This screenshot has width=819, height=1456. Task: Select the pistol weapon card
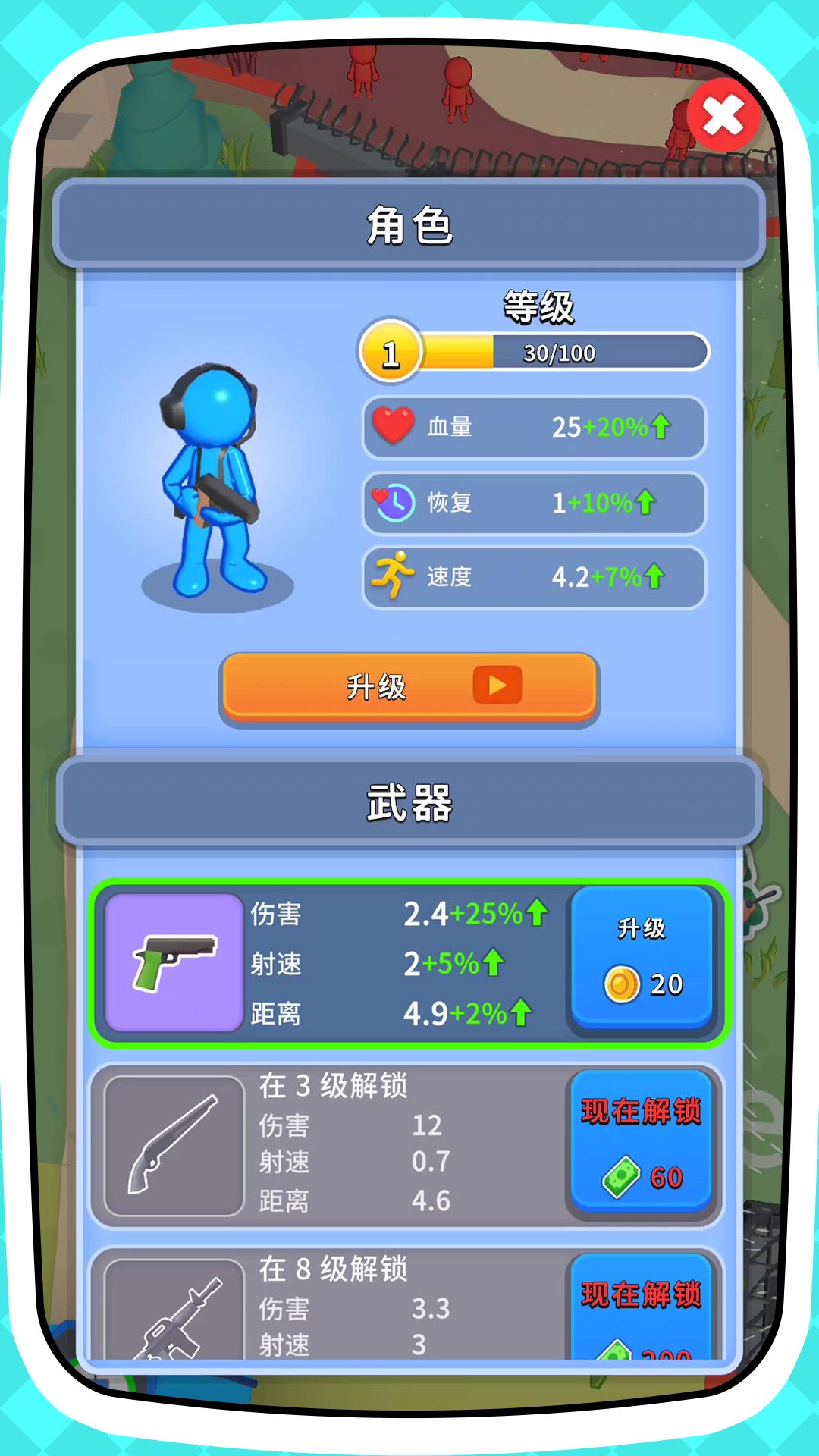click(x=174, y=962)
